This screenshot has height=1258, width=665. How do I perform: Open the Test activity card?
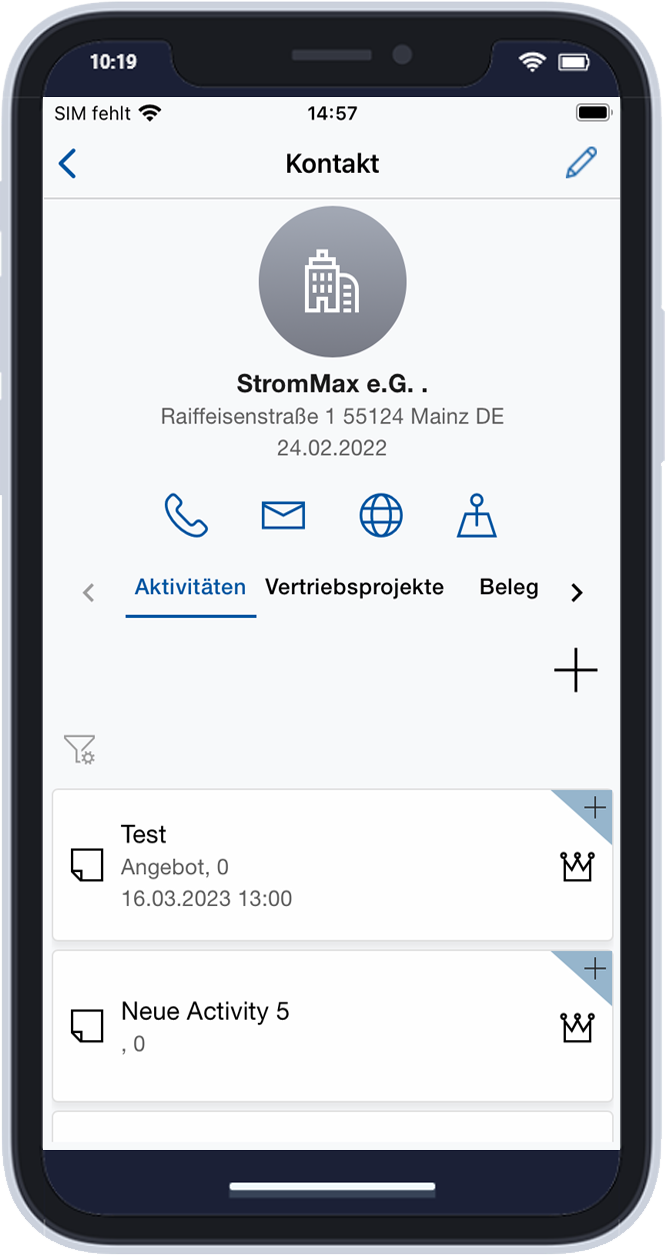coord(332,865)
